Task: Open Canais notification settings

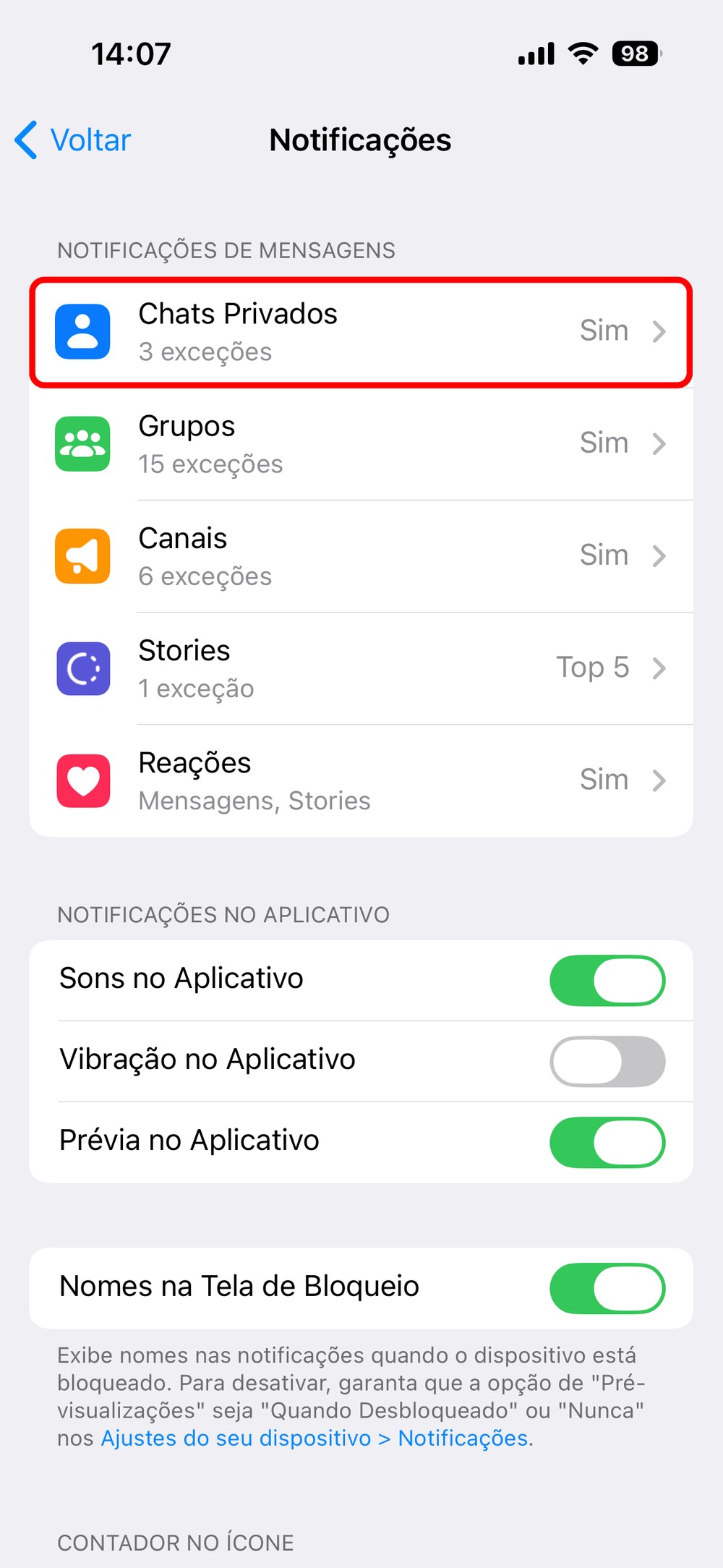Action: click(361, 556)
